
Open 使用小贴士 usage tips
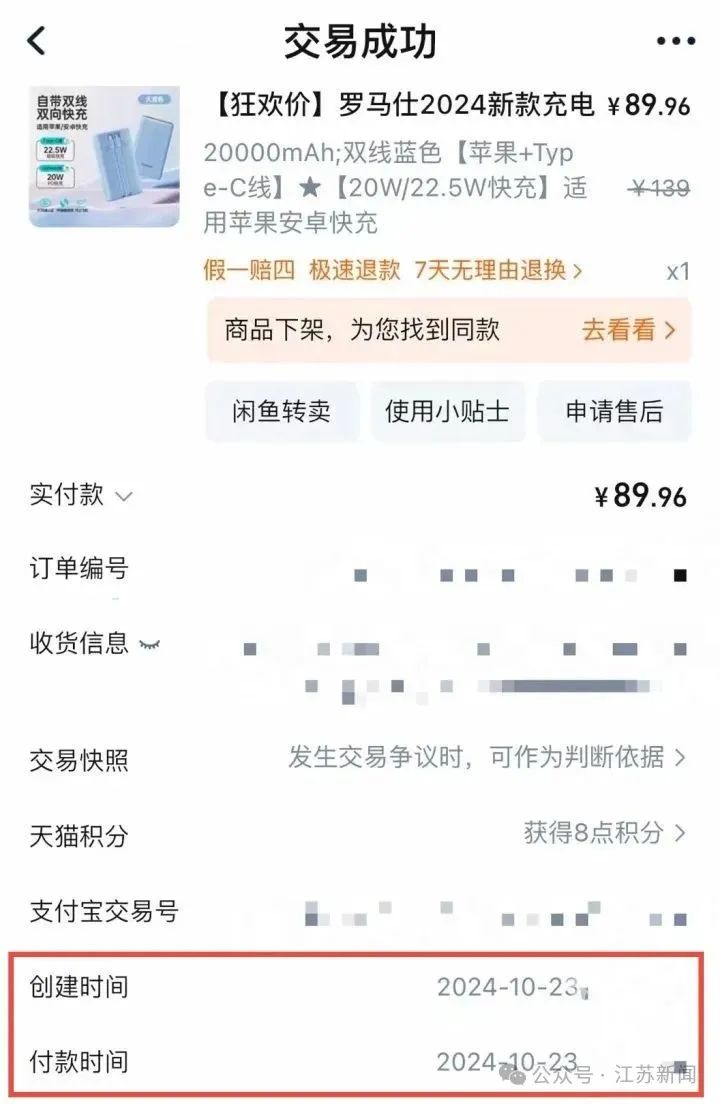coord(447,411)
